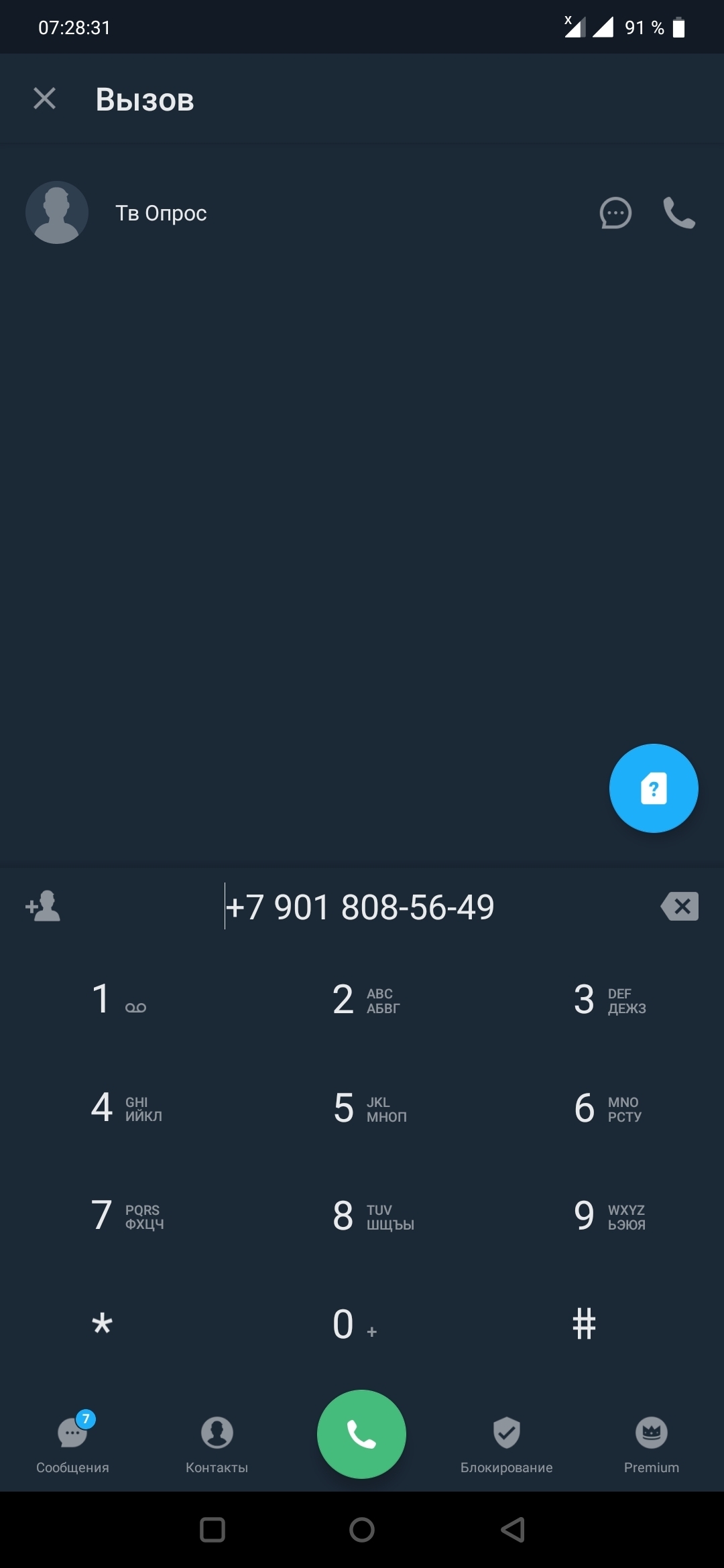This screenshot has width=724, height=1568.
Task: Tap the blue SIM card selection button
Action: point(654,788)
